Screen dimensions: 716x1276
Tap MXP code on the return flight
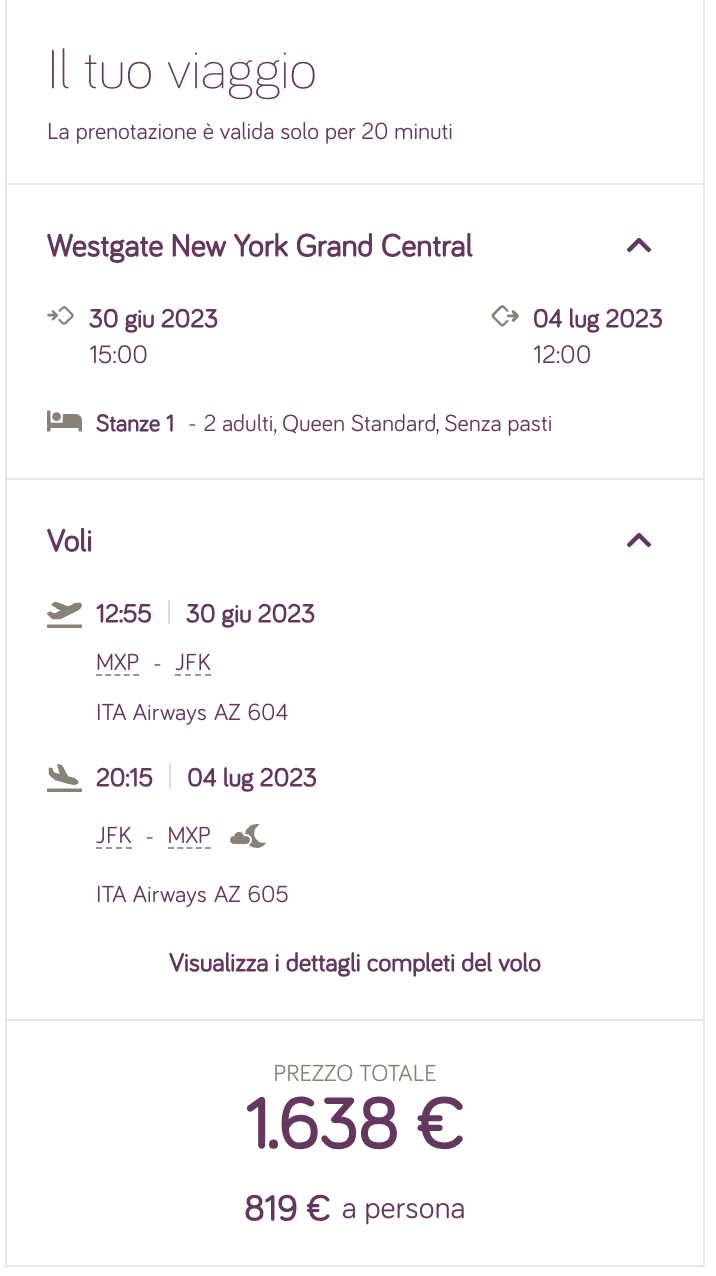189,836
